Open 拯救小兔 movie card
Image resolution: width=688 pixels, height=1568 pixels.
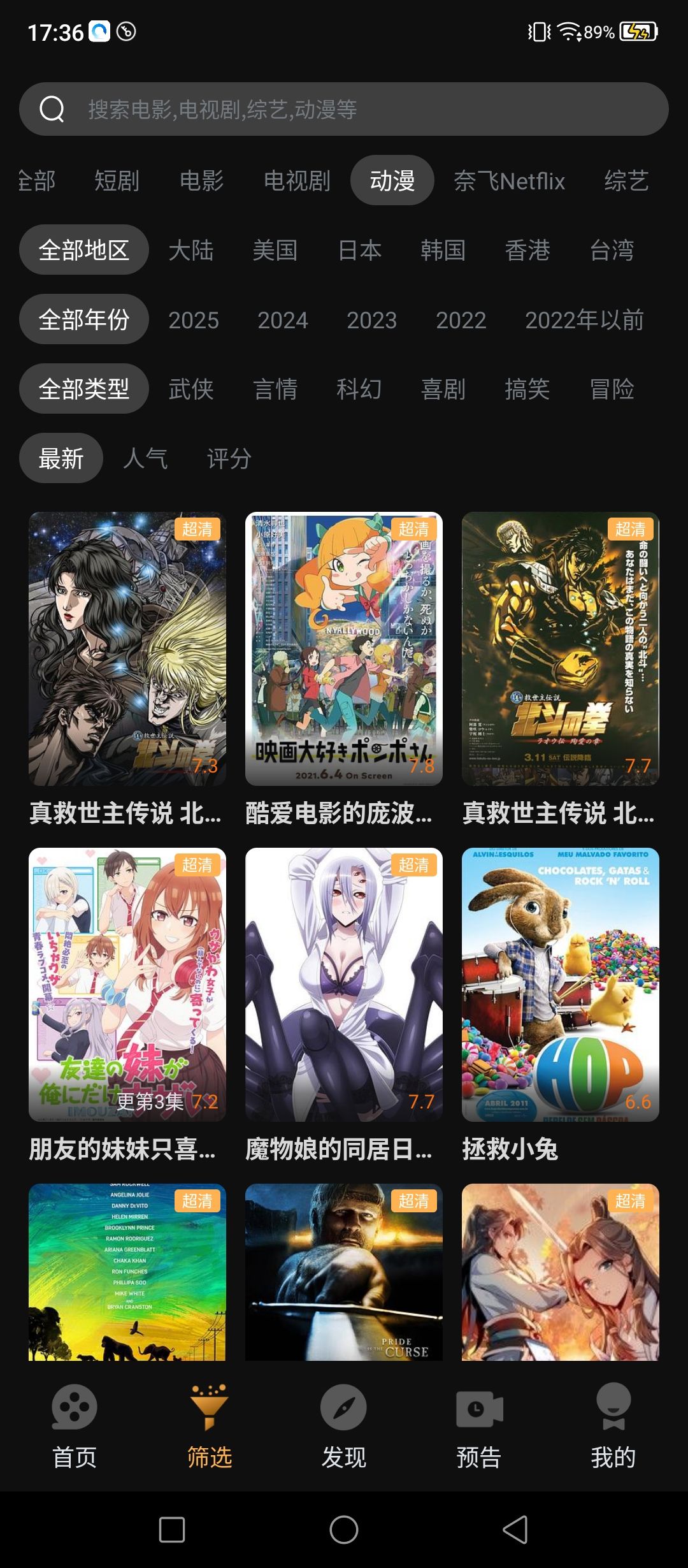[561, 985]
